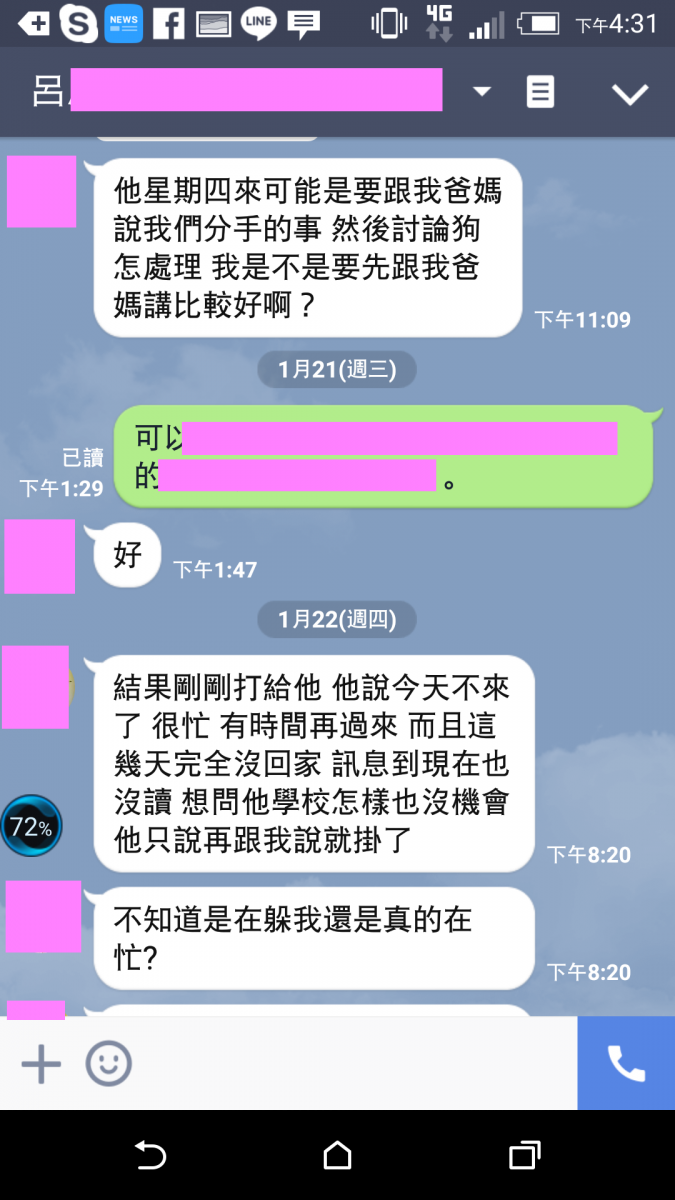
Task: Open the chat name dropdown arrow
Action: pos(482,92)
